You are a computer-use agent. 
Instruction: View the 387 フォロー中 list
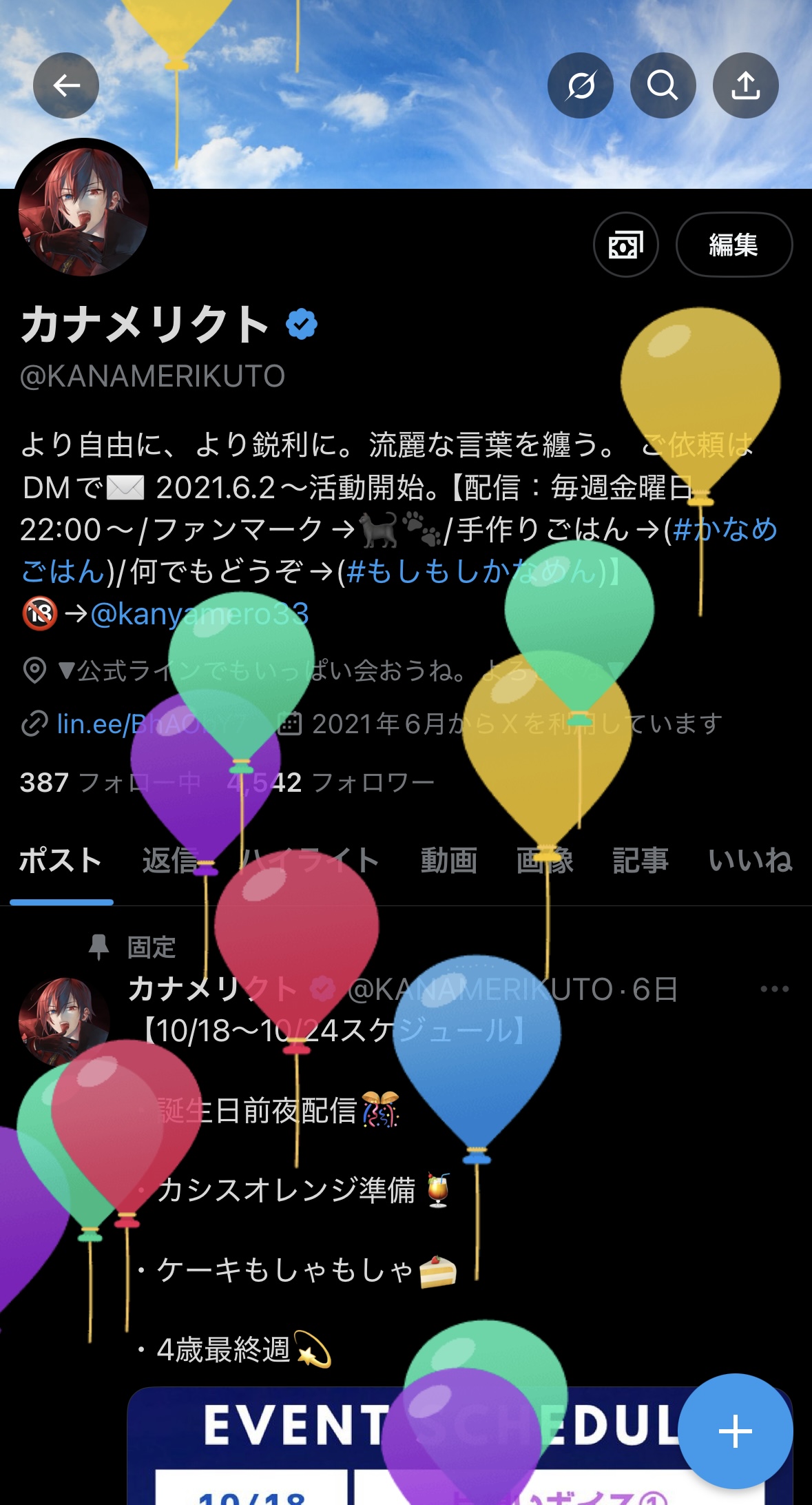110,783
